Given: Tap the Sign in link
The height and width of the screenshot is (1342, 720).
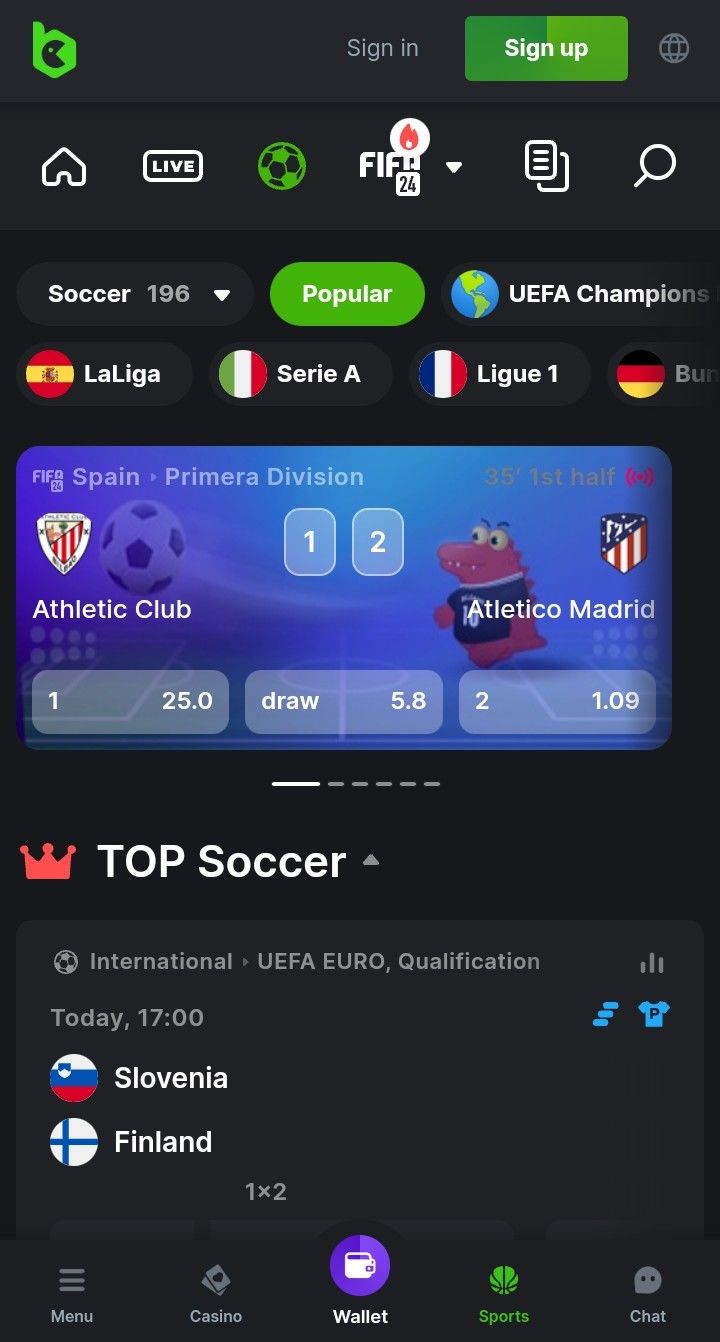Looking at the screenshot, I should 382,48.
